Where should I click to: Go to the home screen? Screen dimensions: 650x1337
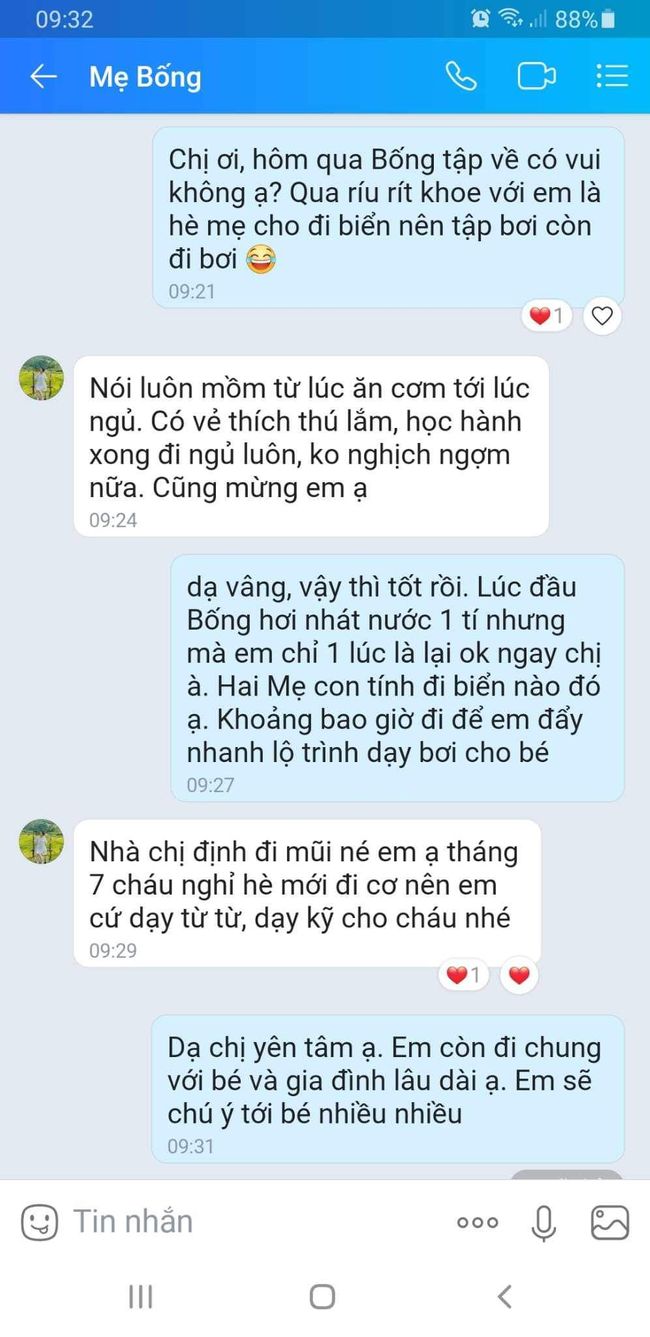coord(322,1297)
